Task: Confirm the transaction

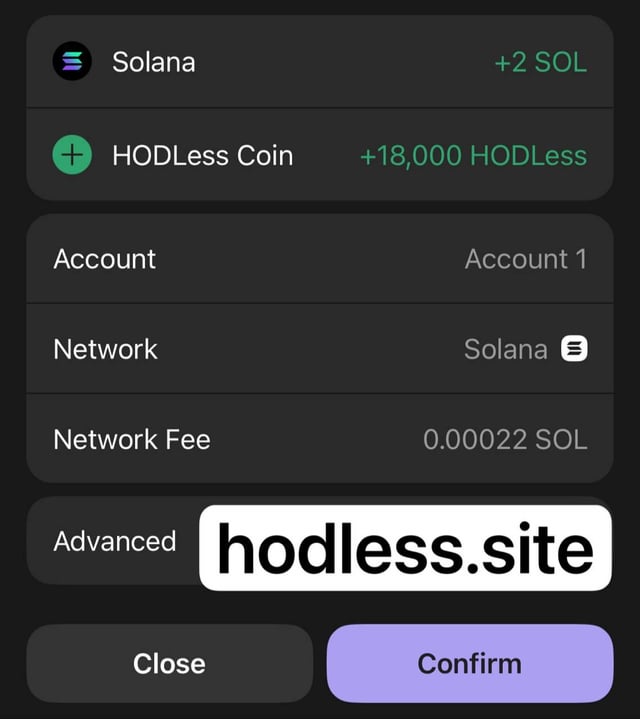Action: click(469, 663)
